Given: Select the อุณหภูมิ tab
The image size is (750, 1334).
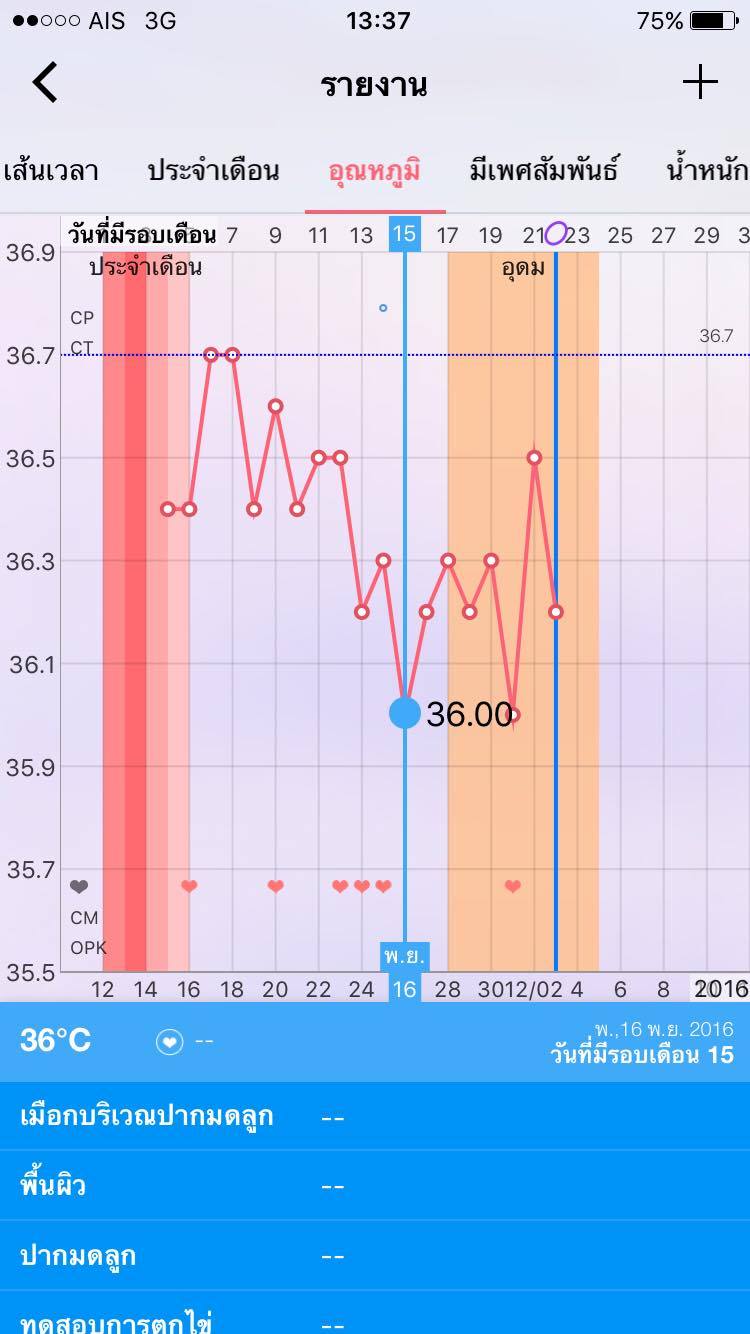Looking at the screenshot, I should tap(375, 171).
